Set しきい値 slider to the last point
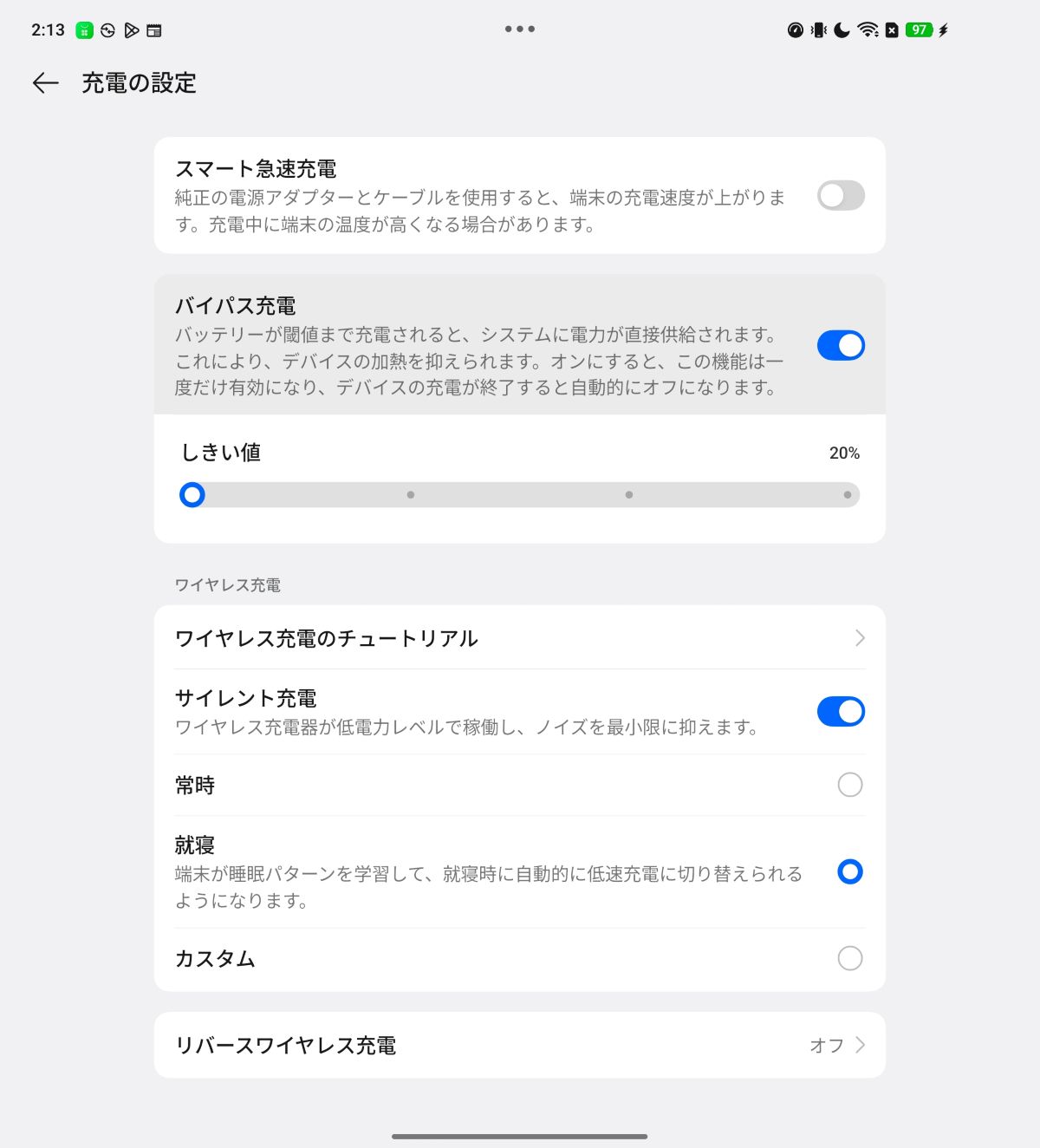Image resolution: width=1040 pixels, height=1148 pixels. click(847, 495)
